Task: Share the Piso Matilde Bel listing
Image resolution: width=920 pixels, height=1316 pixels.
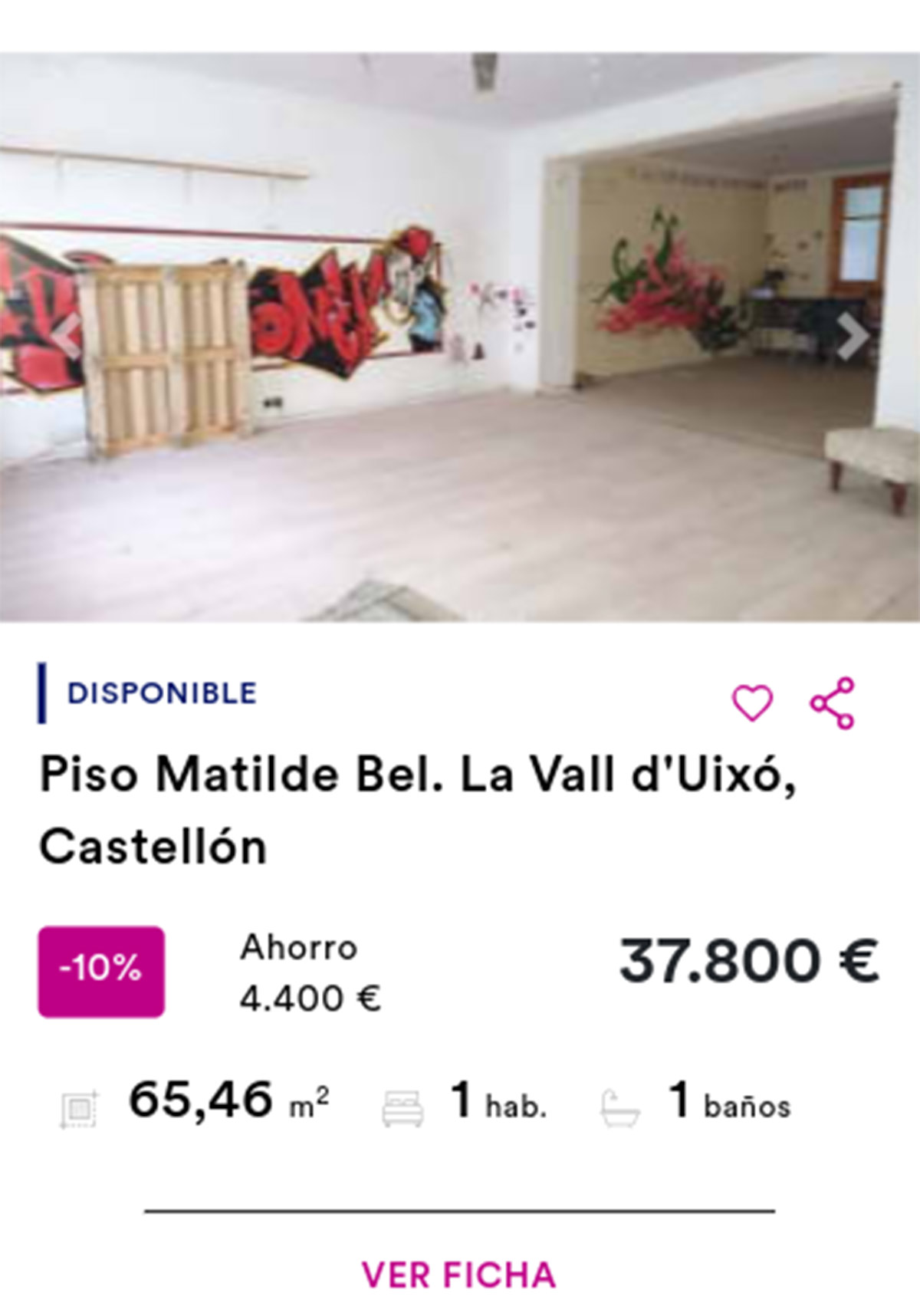Action: 833,702
